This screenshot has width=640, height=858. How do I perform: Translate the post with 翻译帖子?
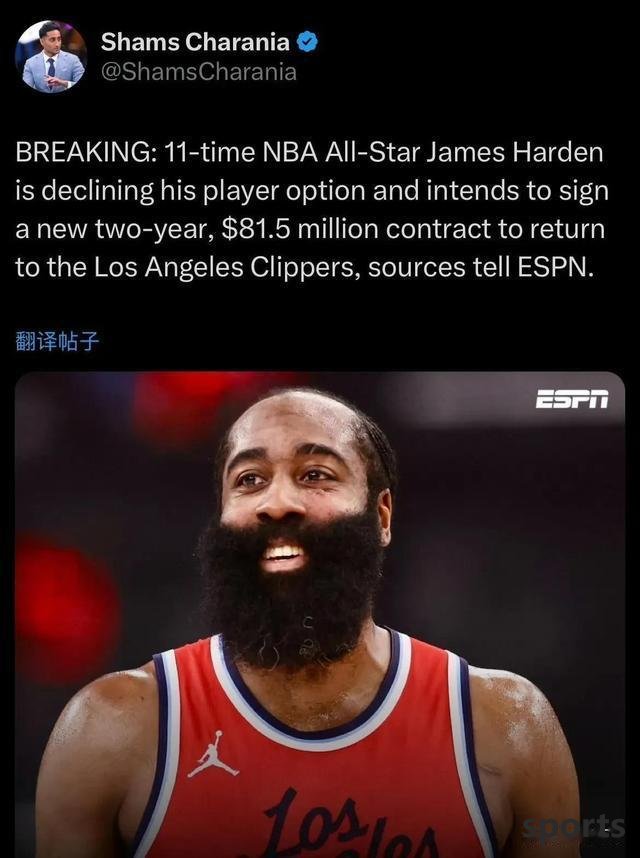pos(57,340)
